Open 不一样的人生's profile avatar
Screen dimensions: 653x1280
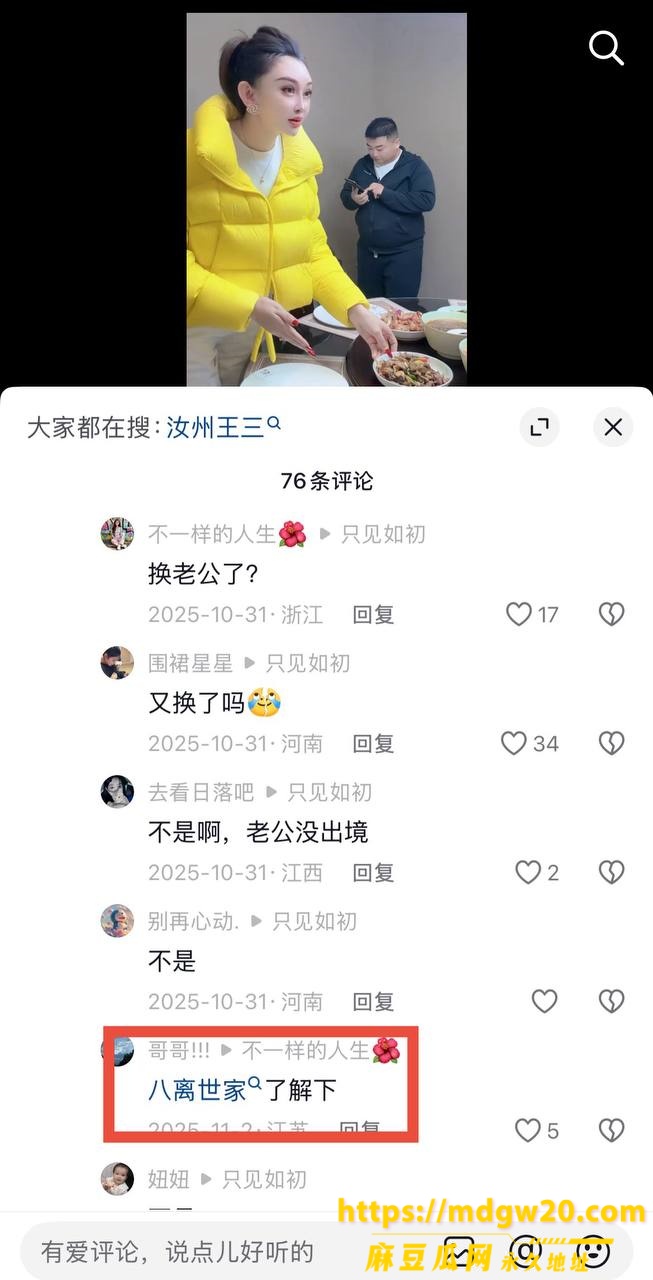117,534
